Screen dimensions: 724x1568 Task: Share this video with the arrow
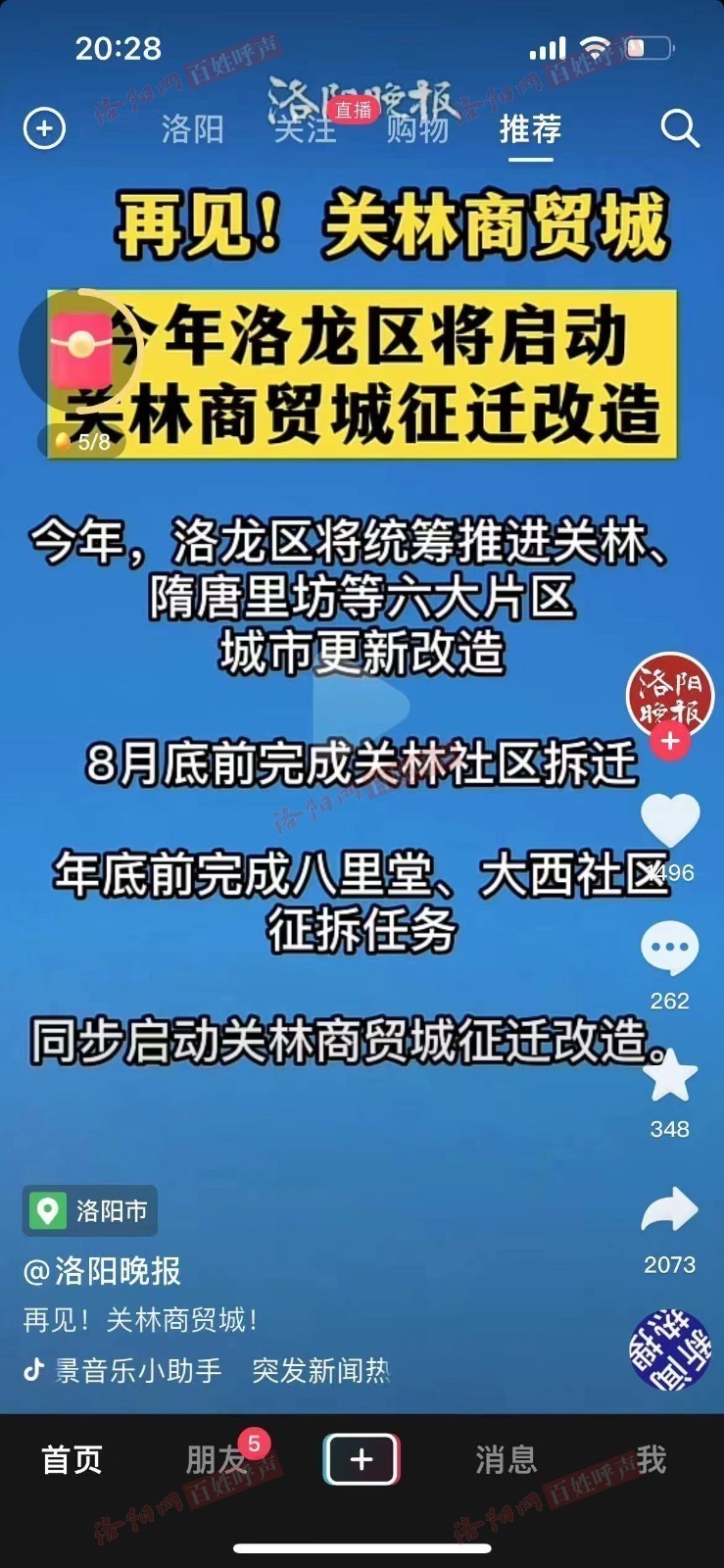(x=670, y=1210)
